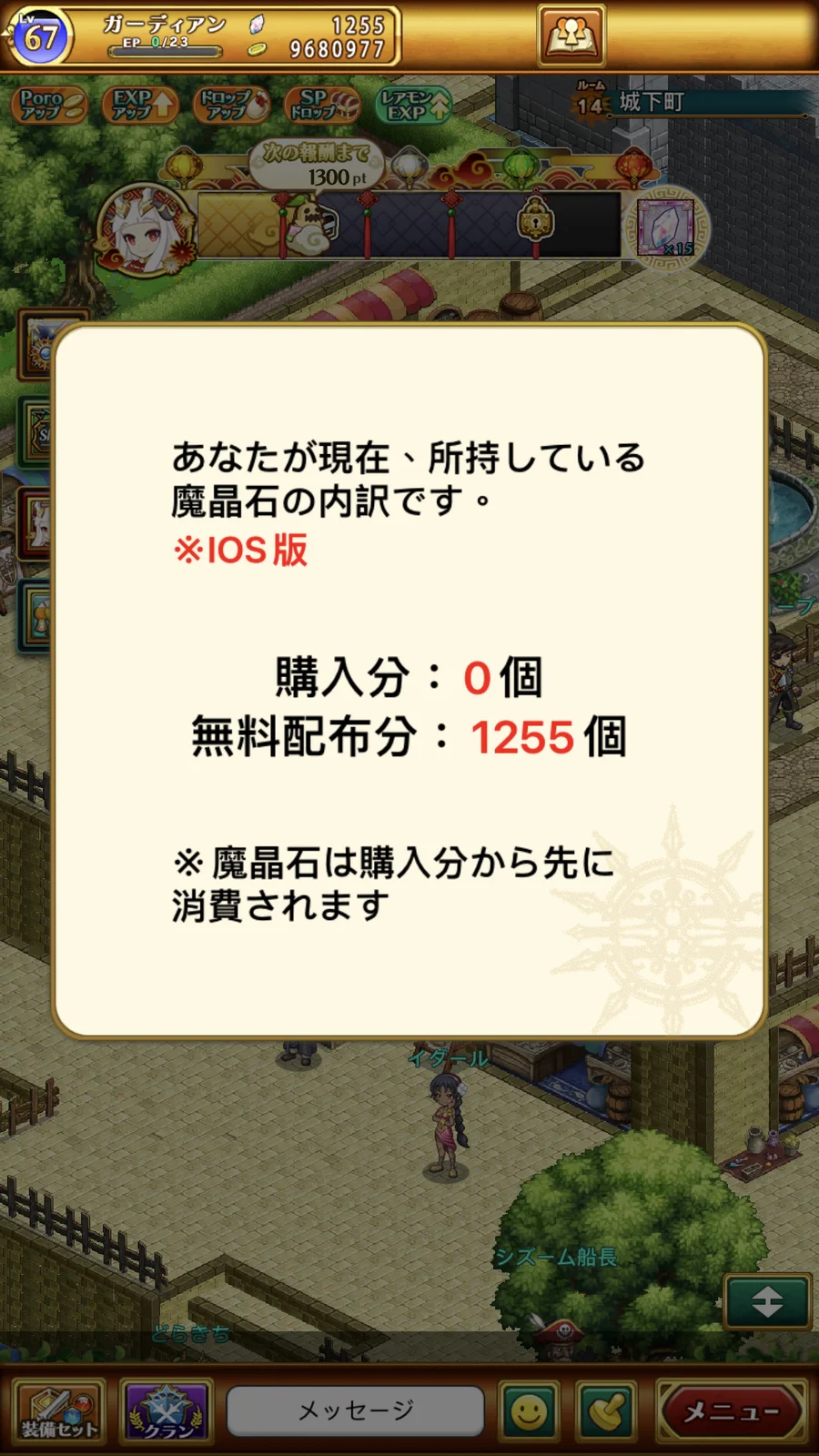Viewport: 819px width, 1456px height.
Task: Tap the thumbs-up gesture button
Action: point(607,1411)
